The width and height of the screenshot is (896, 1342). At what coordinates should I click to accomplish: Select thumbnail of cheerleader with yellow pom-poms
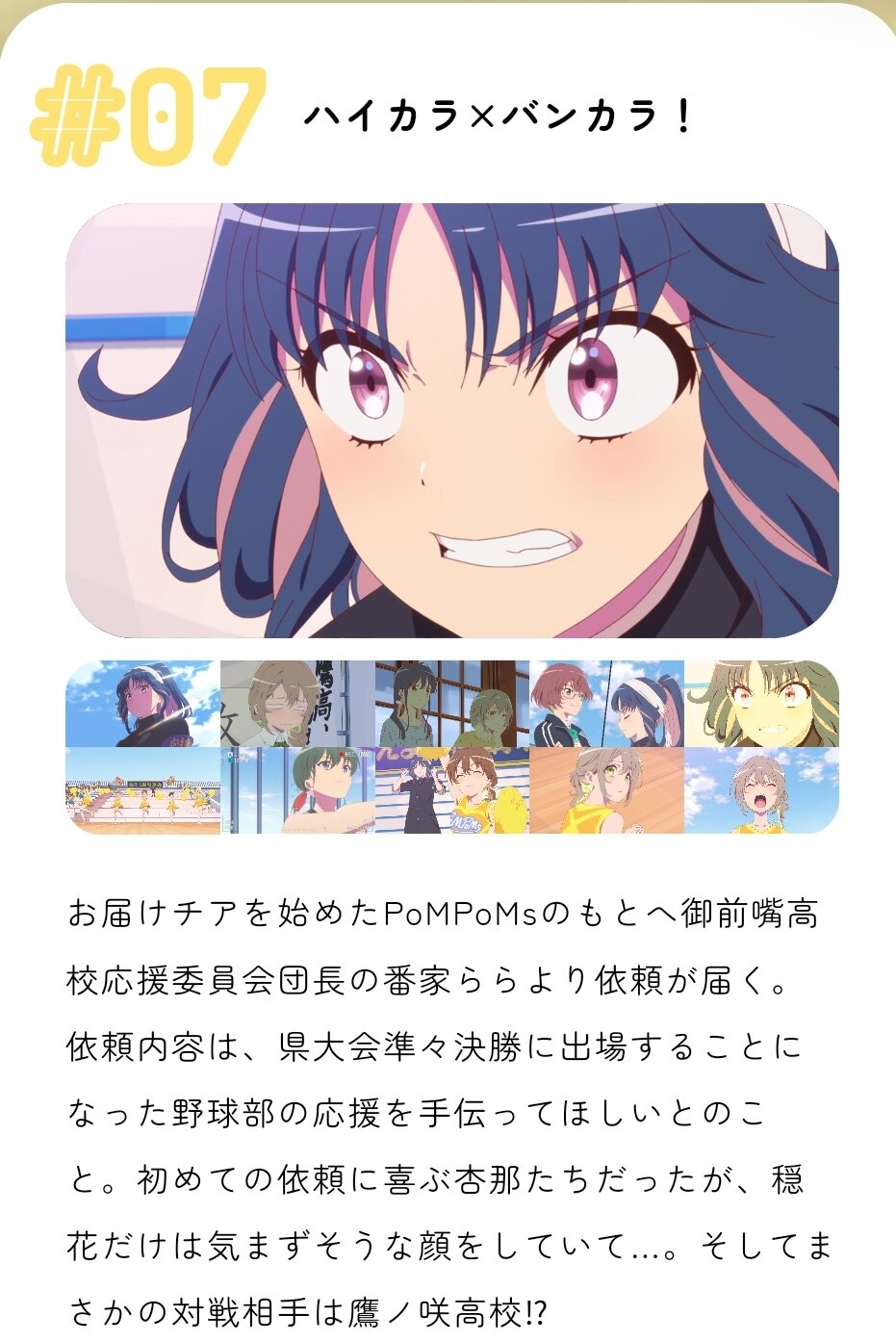click(x=451, y=790)
